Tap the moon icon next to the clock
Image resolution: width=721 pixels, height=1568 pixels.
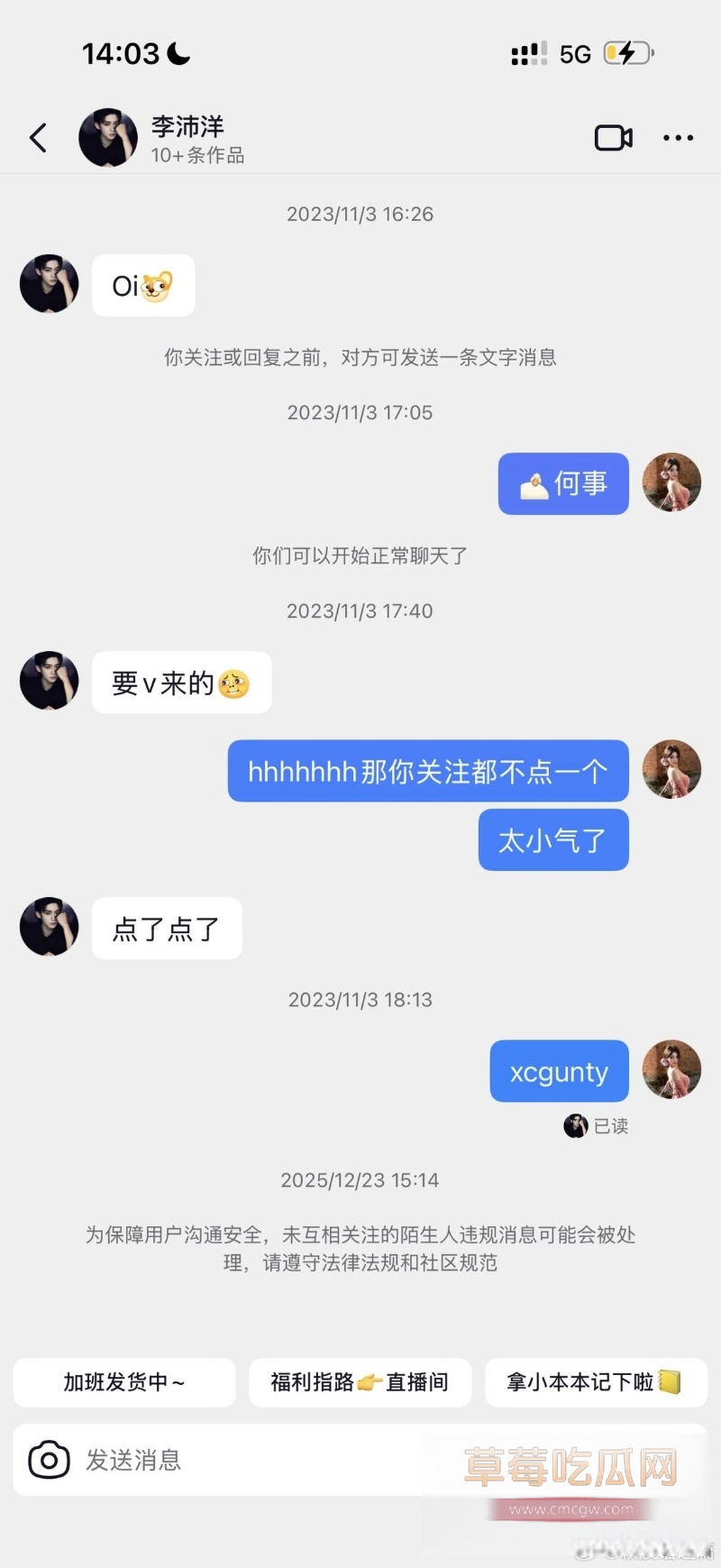177,52
